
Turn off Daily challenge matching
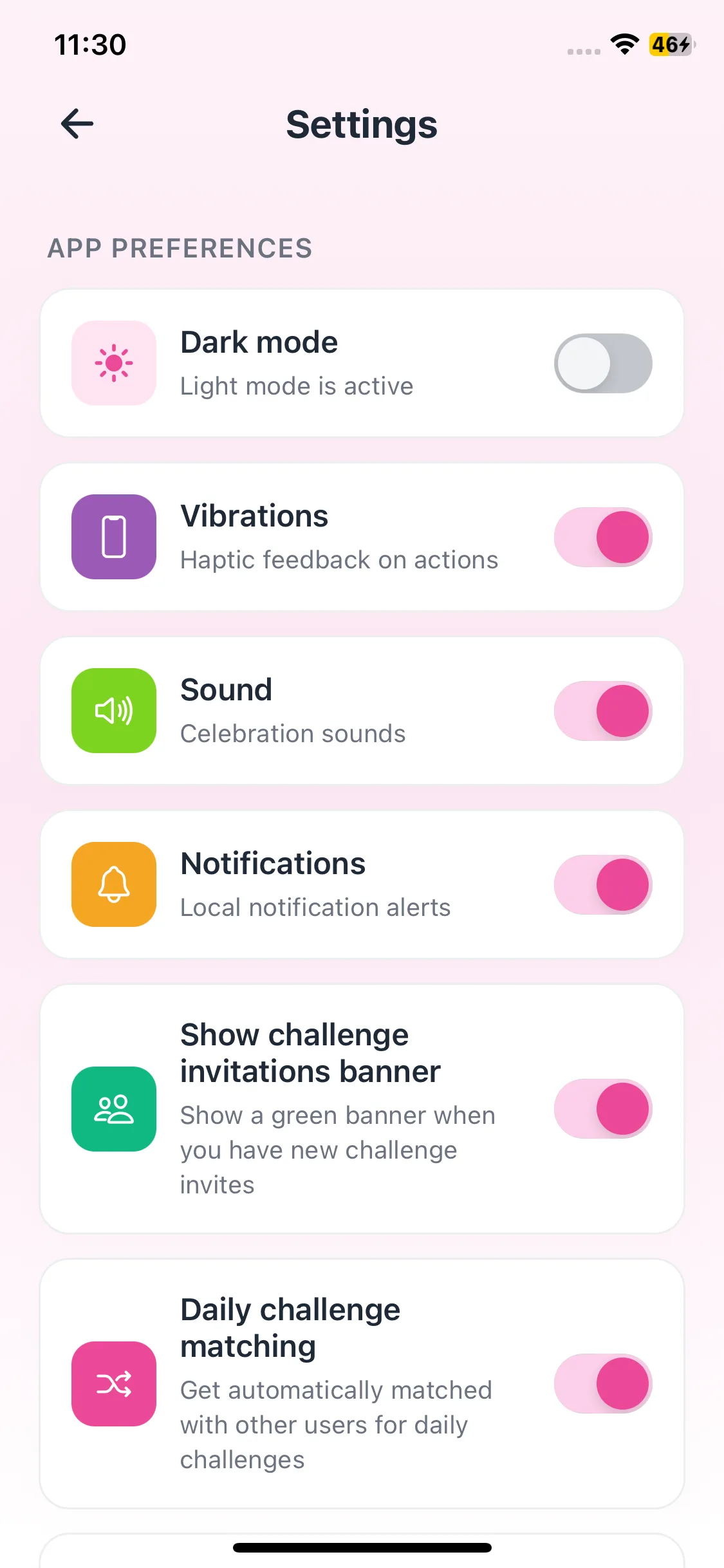click(x=602, y=1383)
